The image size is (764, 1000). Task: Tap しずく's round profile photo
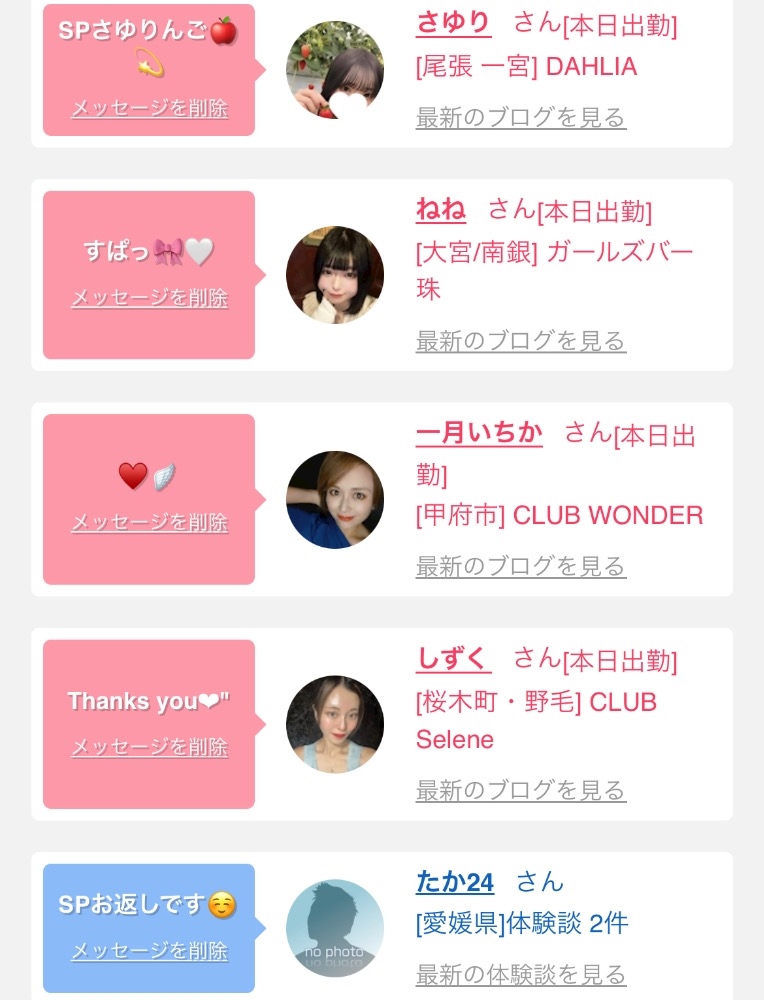335,724
